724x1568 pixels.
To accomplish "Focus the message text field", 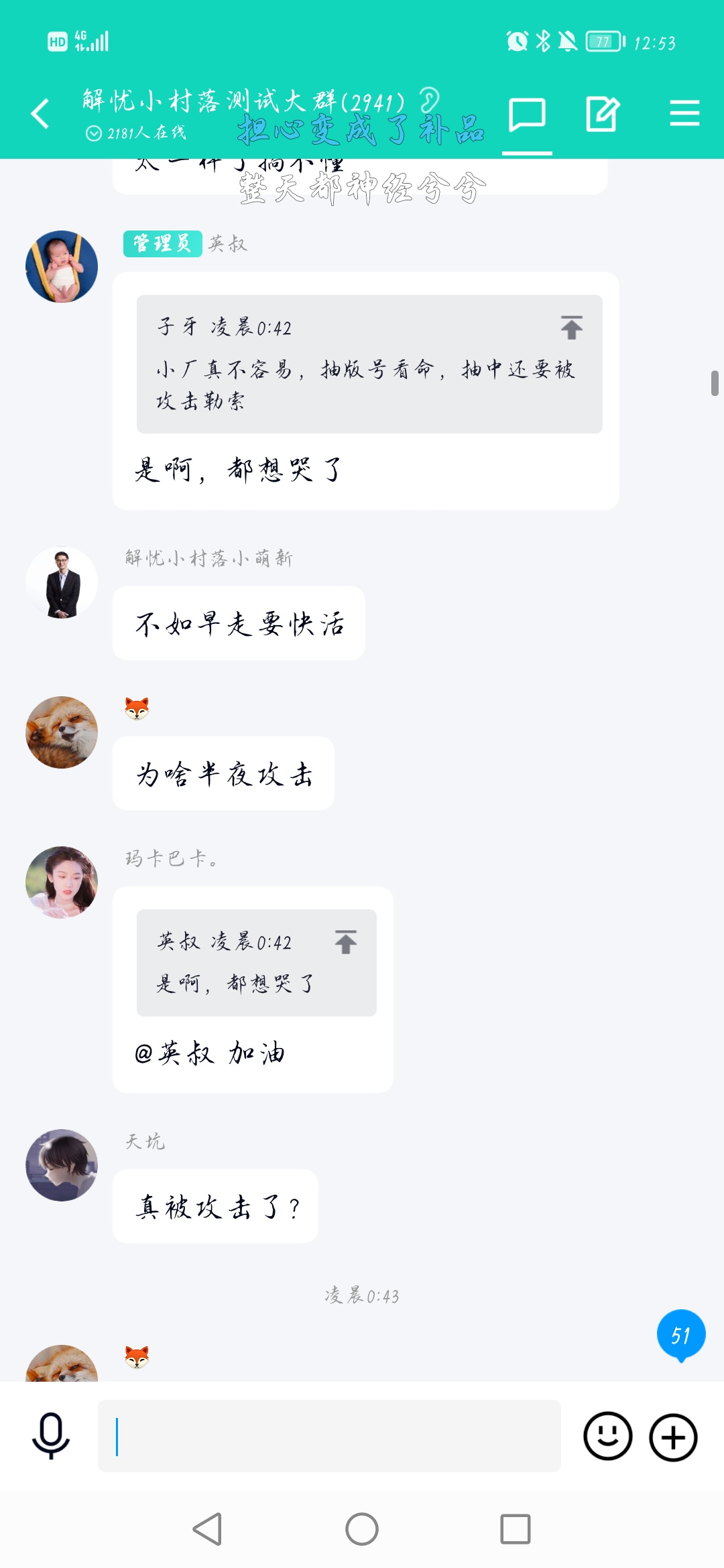I will 329,1436.
